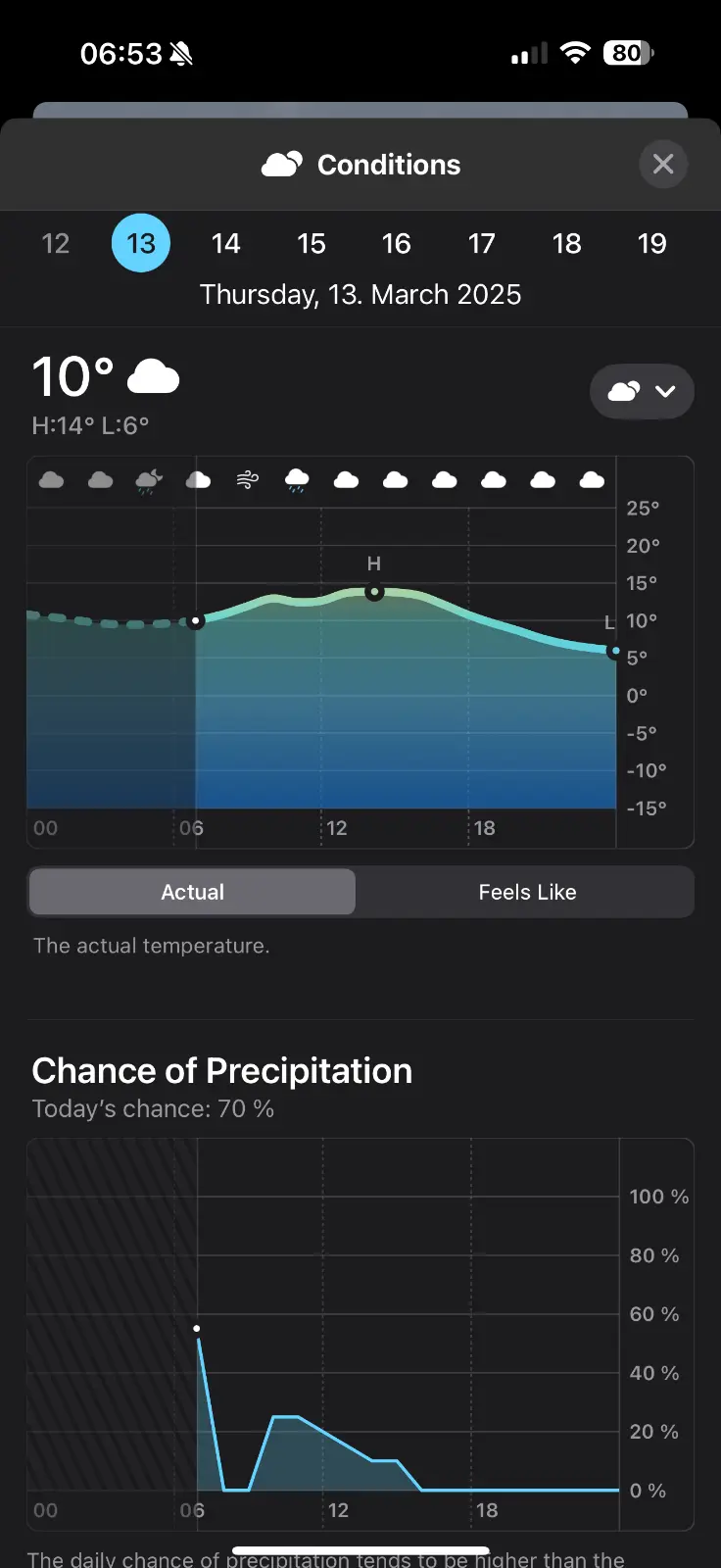Switch to Feels Like temperature
This screenshot has height=1568, width=721.
pyautogui.click(x=527, y=892)
